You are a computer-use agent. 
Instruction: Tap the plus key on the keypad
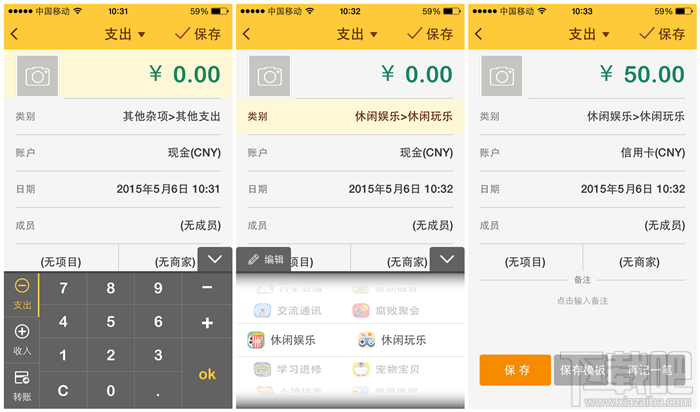pyautogui.click(x=207, y=322)
